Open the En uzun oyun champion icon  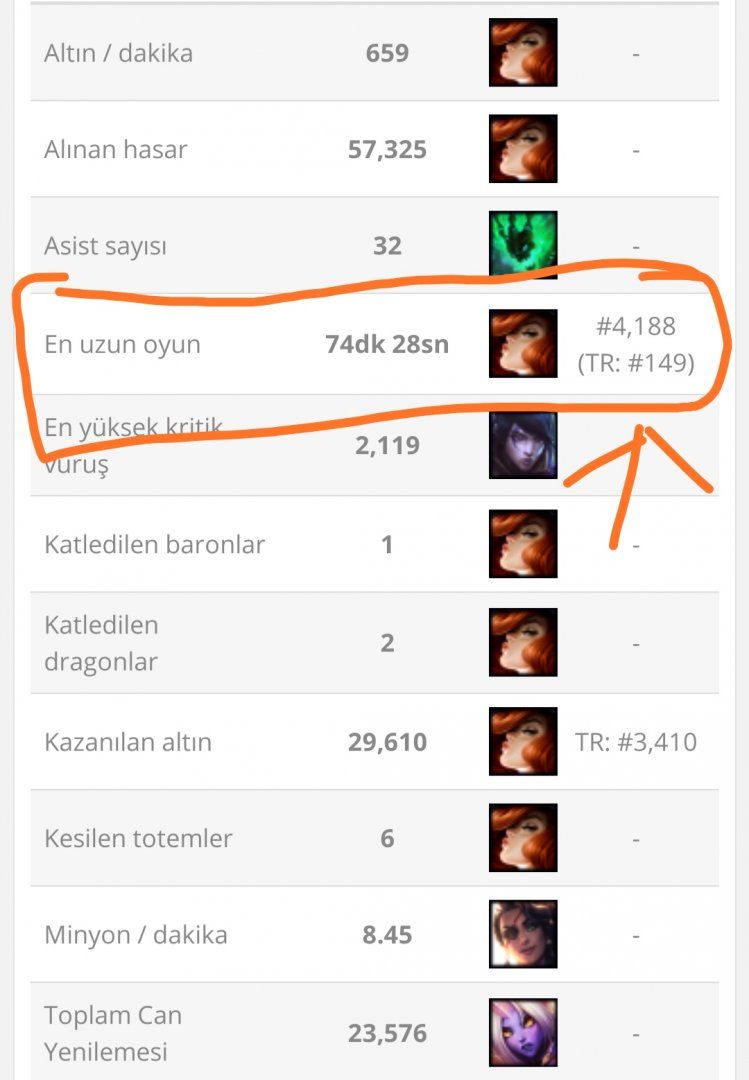pyautogui.click(x=523, y=343)
